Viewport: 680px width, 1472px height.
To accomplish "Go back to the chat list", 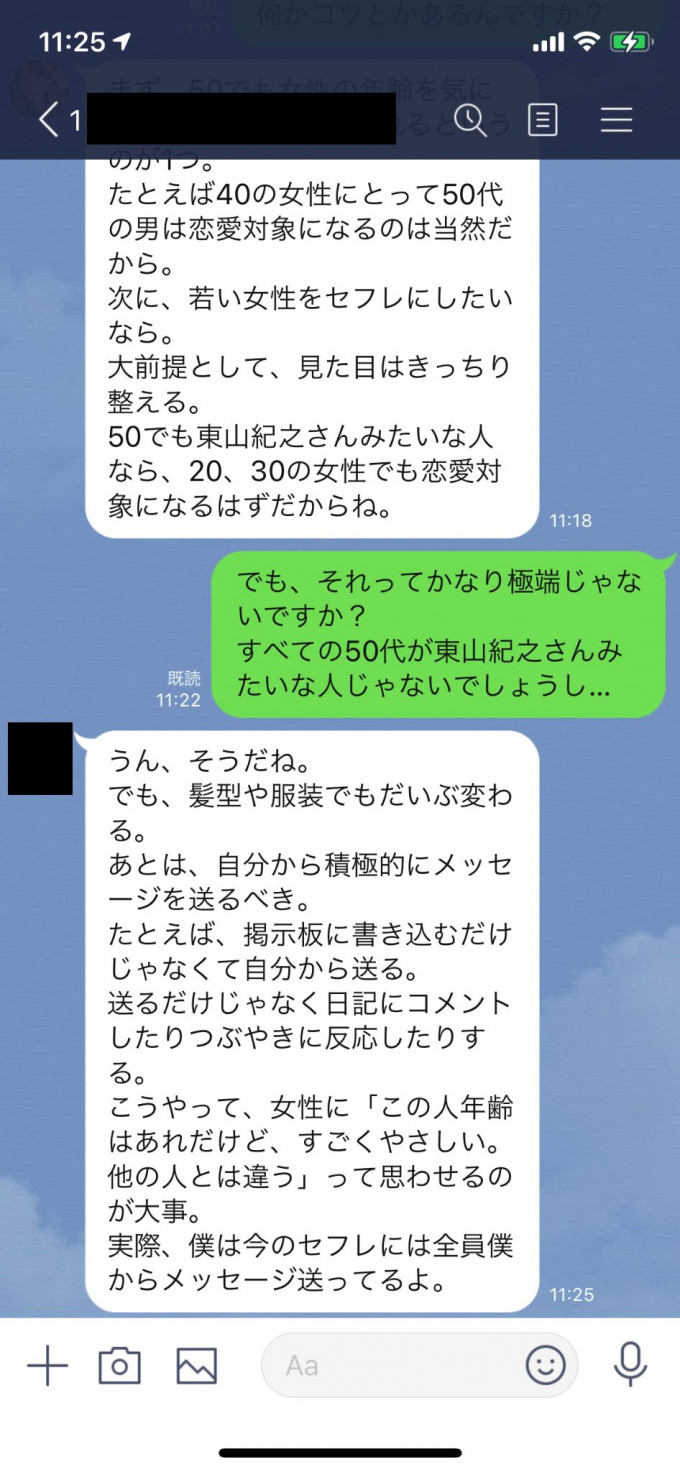I will [x=49, y=120].
